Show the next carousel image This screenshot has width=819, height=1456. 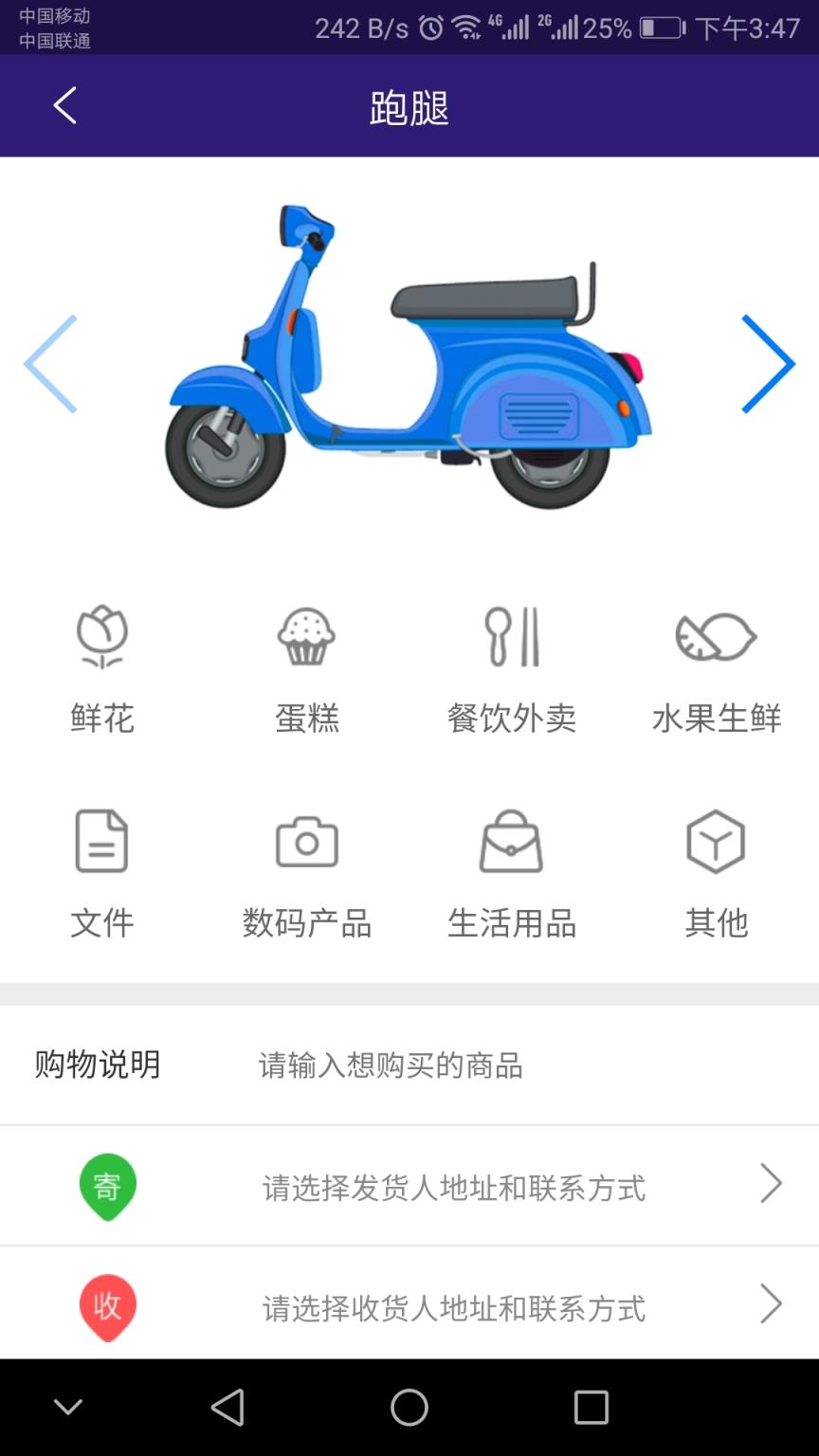[770, 363]
